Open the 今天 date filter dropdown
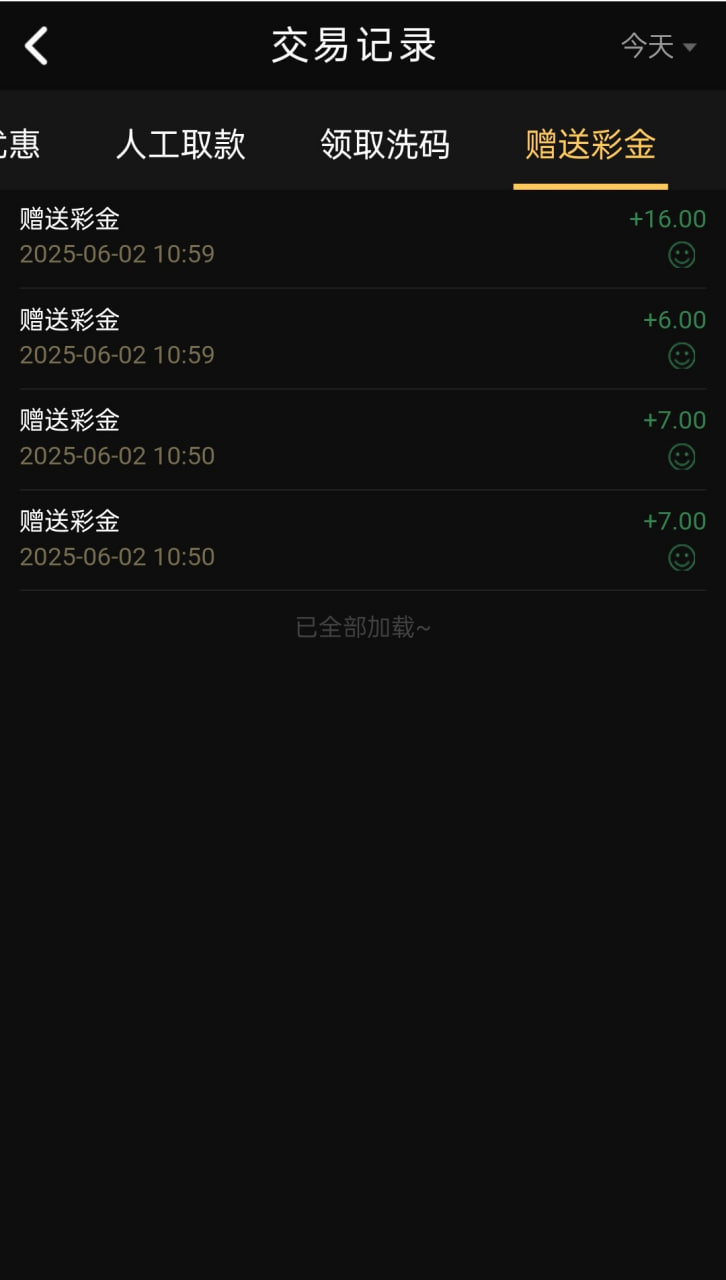Viewport: 726px width, 1280px height. pos(658,46)
